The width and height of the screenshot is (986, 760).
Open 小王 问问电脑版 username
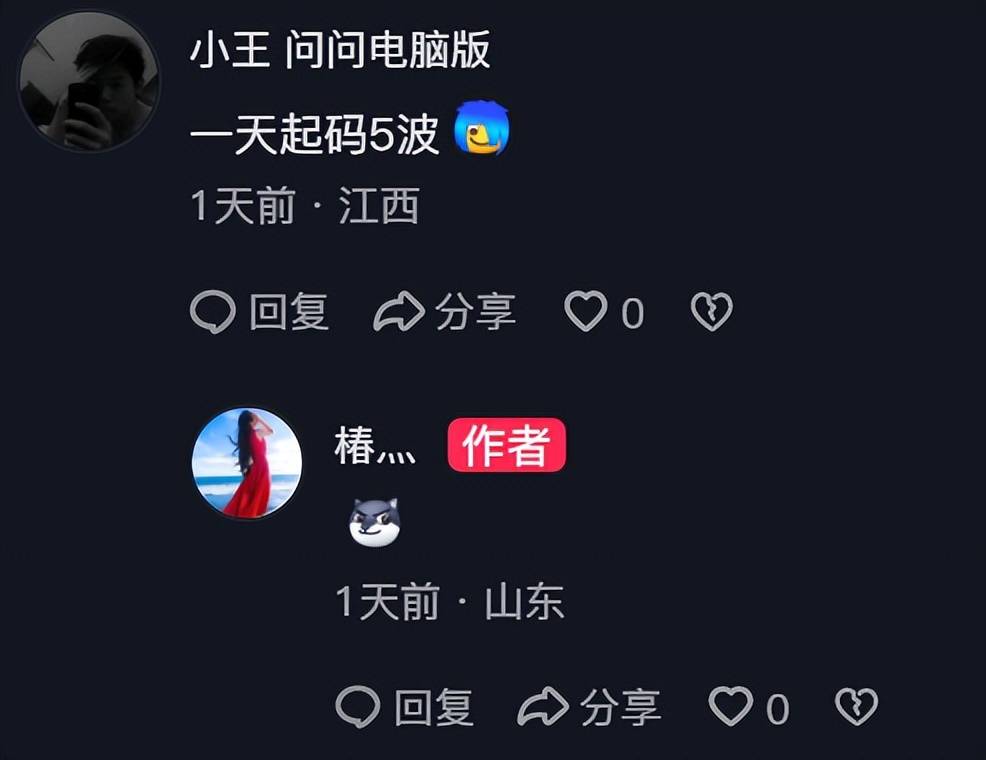(x=340, y=51)
